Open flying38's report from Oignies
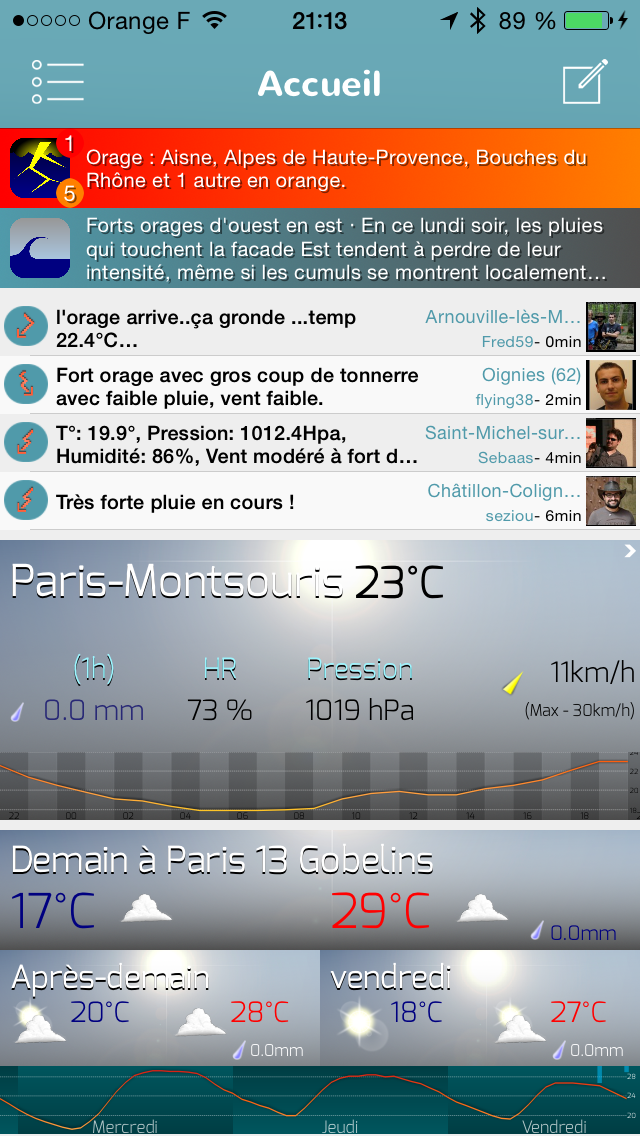640x1136 pixels. pyautogui.click(x=320, y=385)
